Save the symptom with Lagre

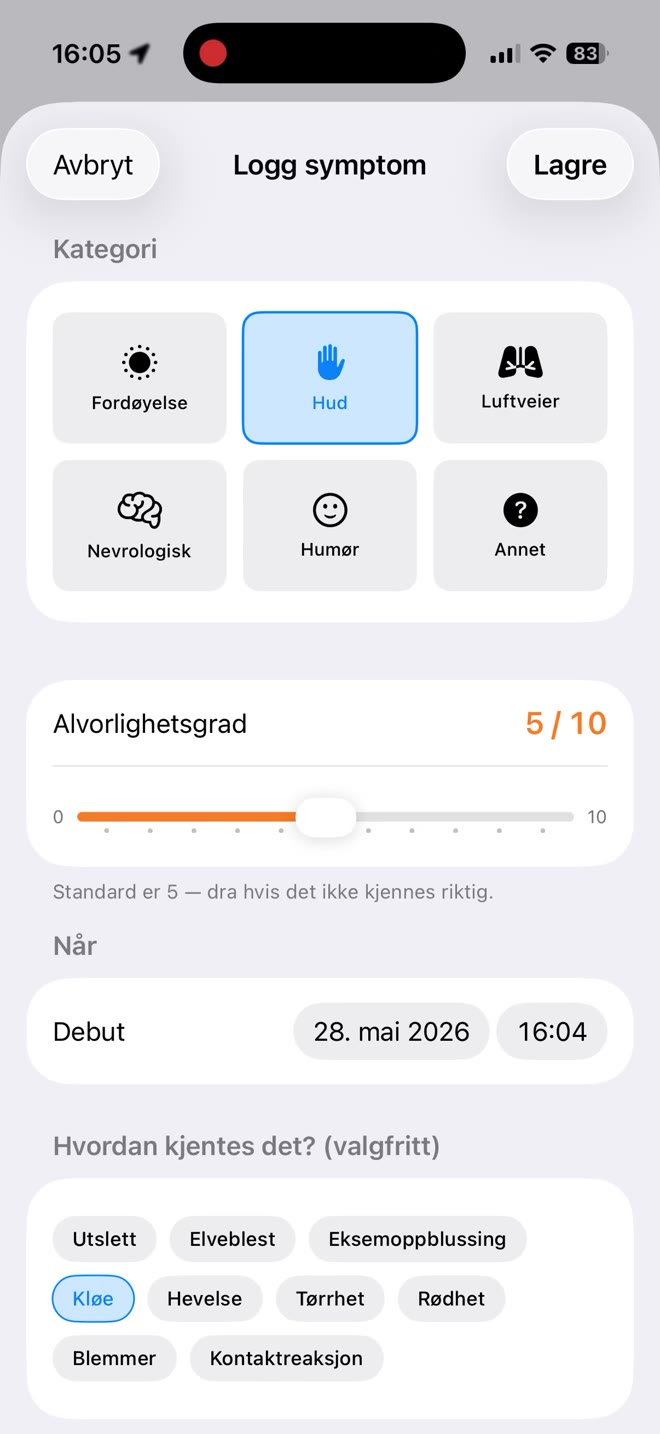[x=570, y=165]
